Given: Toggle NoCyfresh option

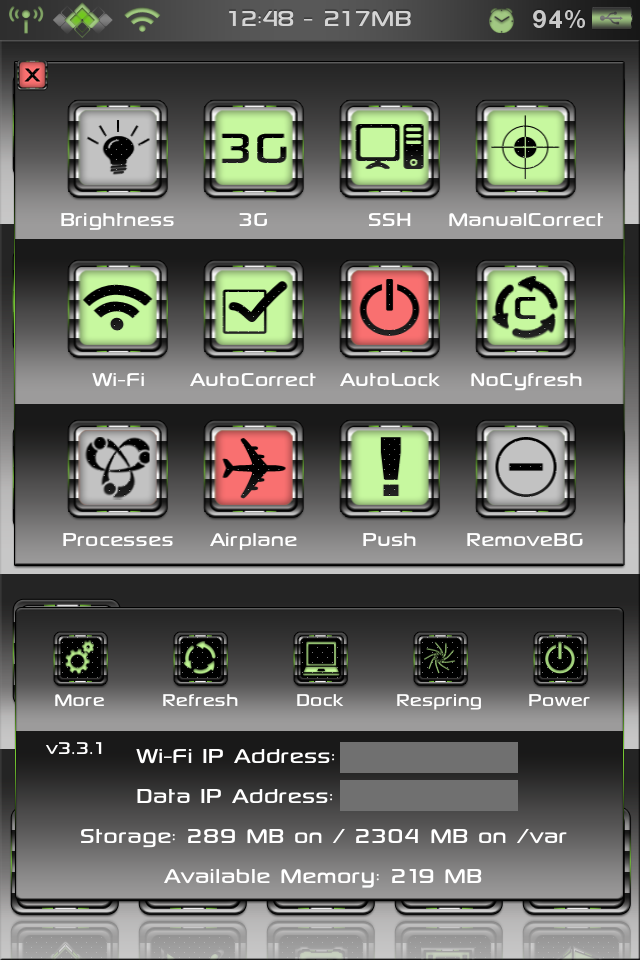Looking at the screenshot, I should (x=525, y=311).
